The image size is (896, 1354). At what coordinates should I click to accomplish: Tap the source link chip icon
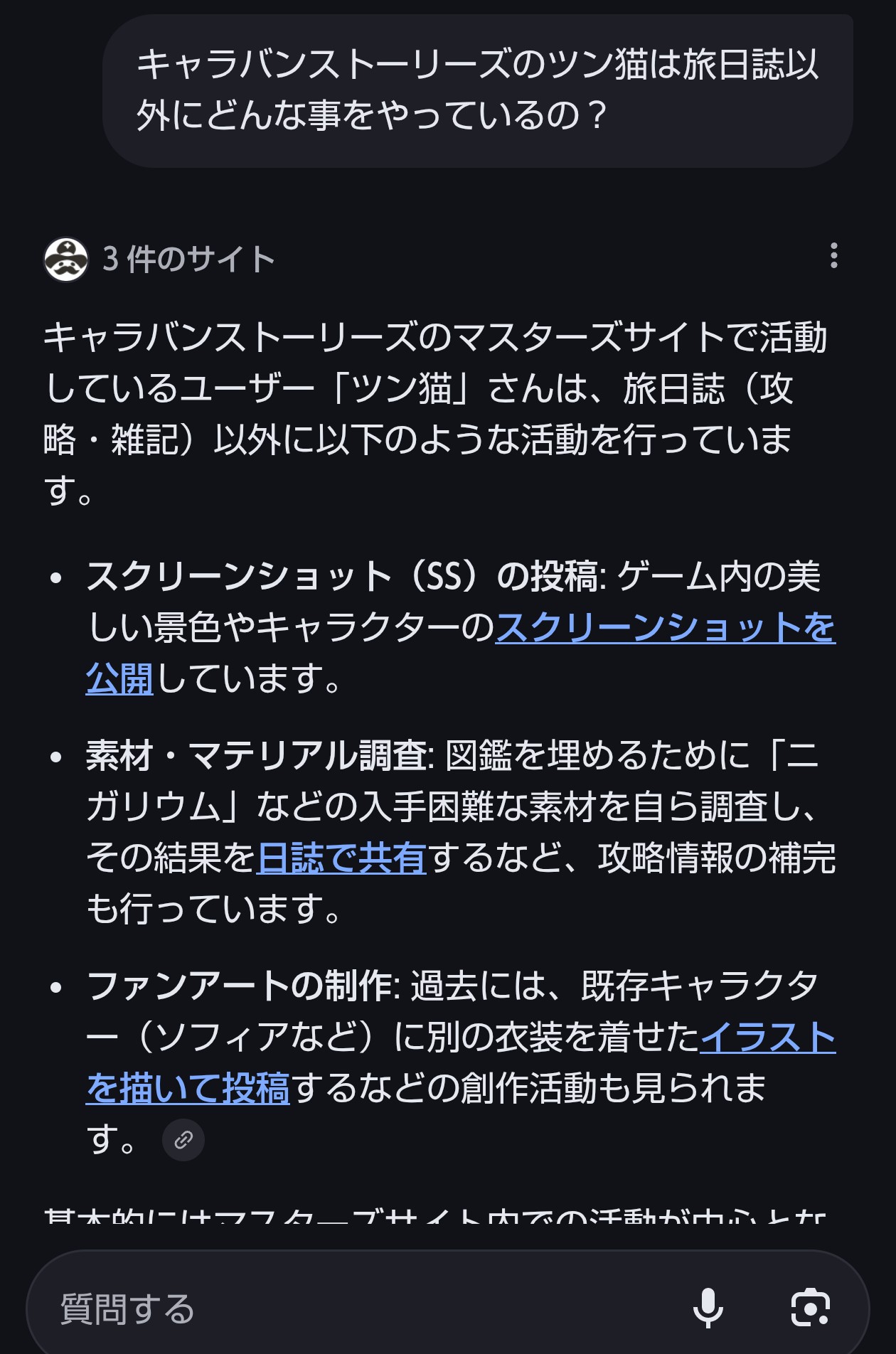183,1140
